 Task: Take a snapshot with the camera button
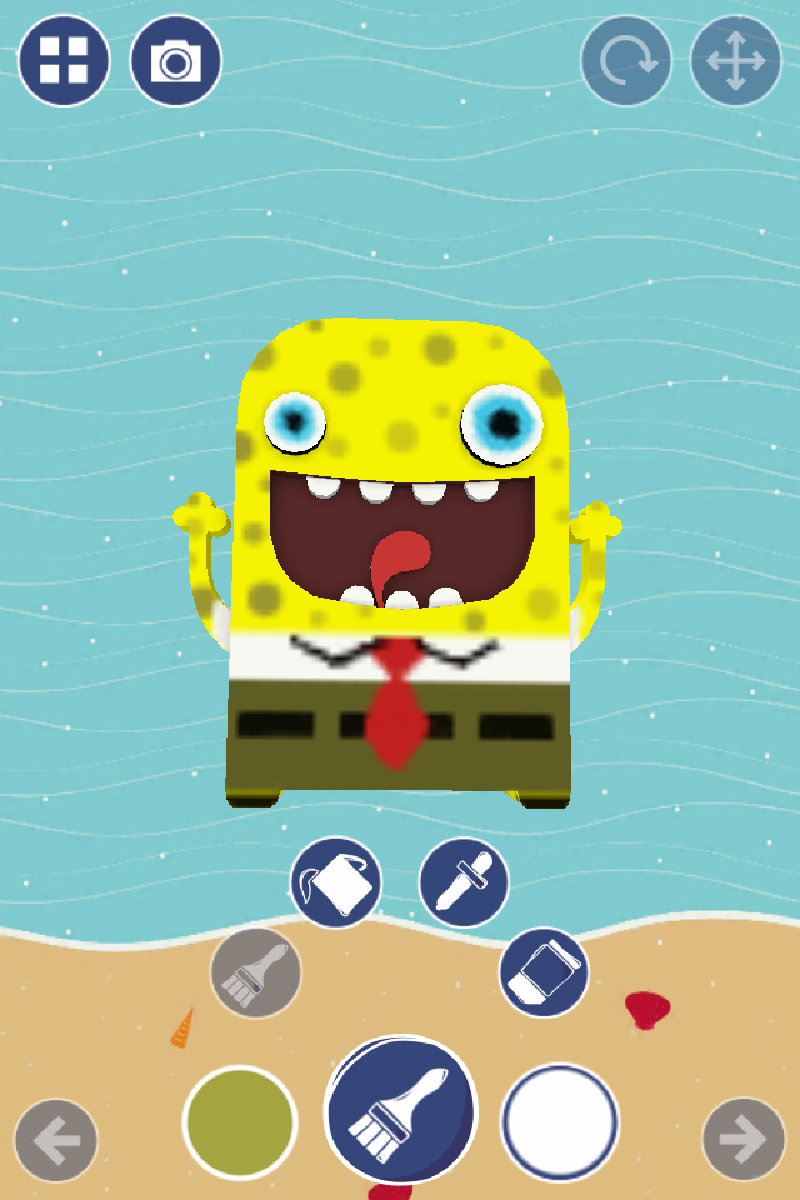[176, 61]
